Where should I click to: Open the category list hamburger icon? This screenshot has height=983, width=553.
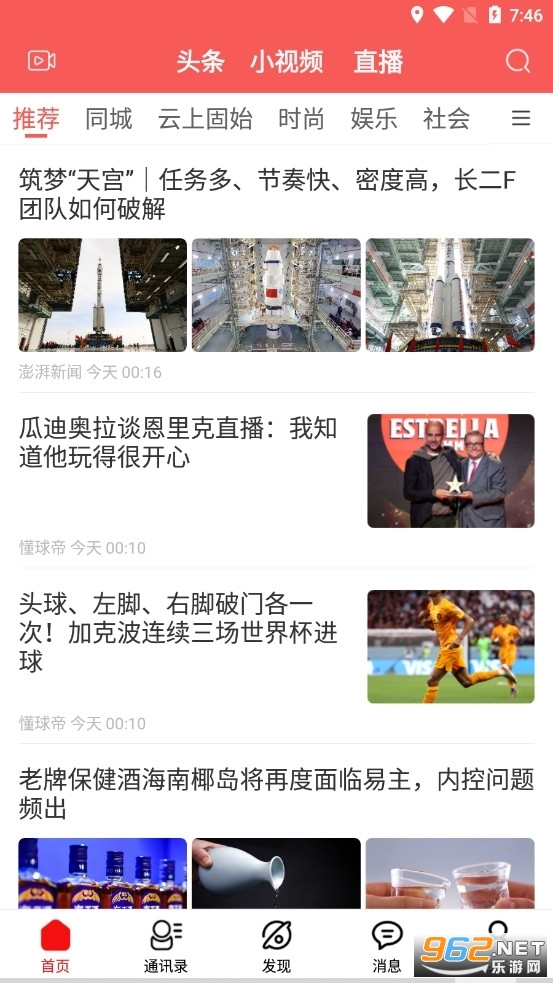click(x=521, y=118)
